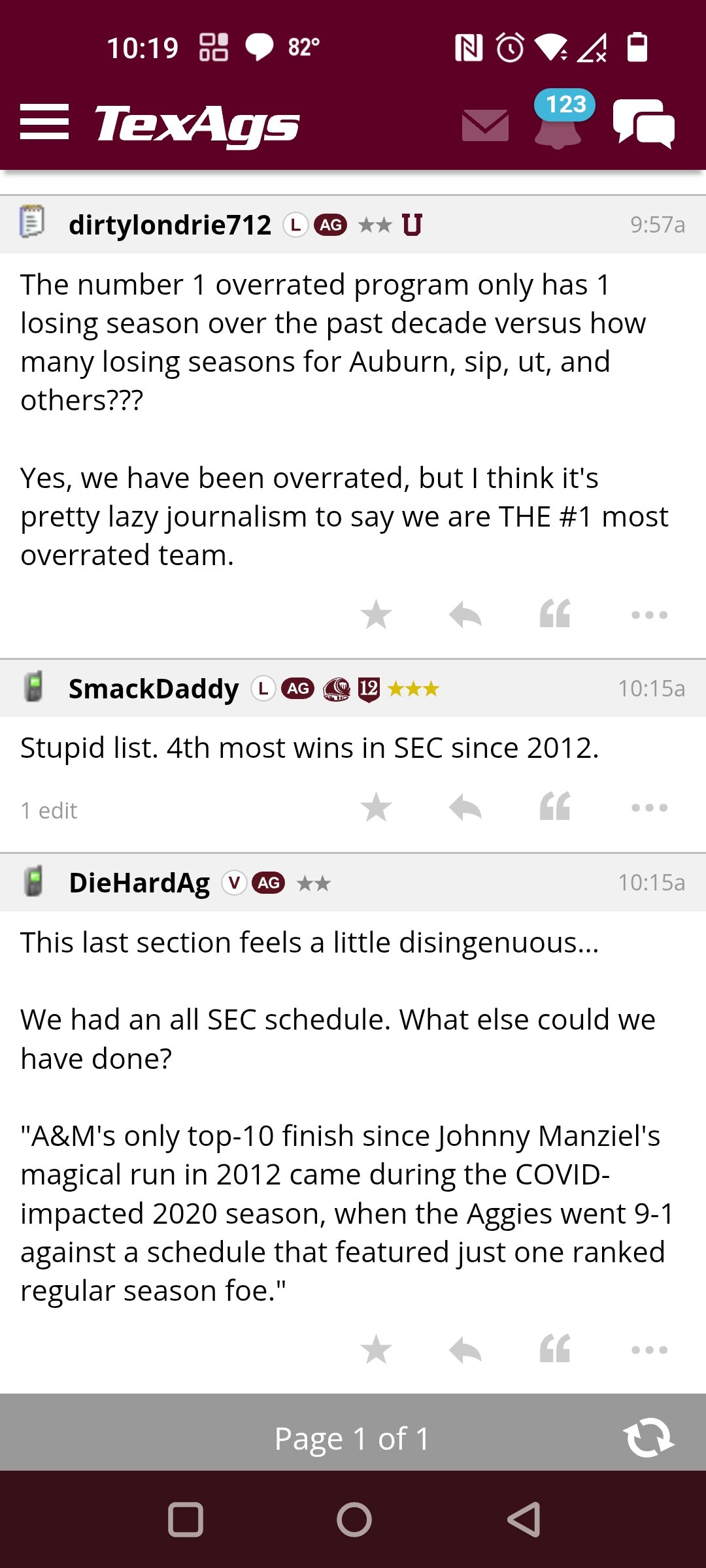
Task: Open the private messages envelope
Action: (485, 125)
